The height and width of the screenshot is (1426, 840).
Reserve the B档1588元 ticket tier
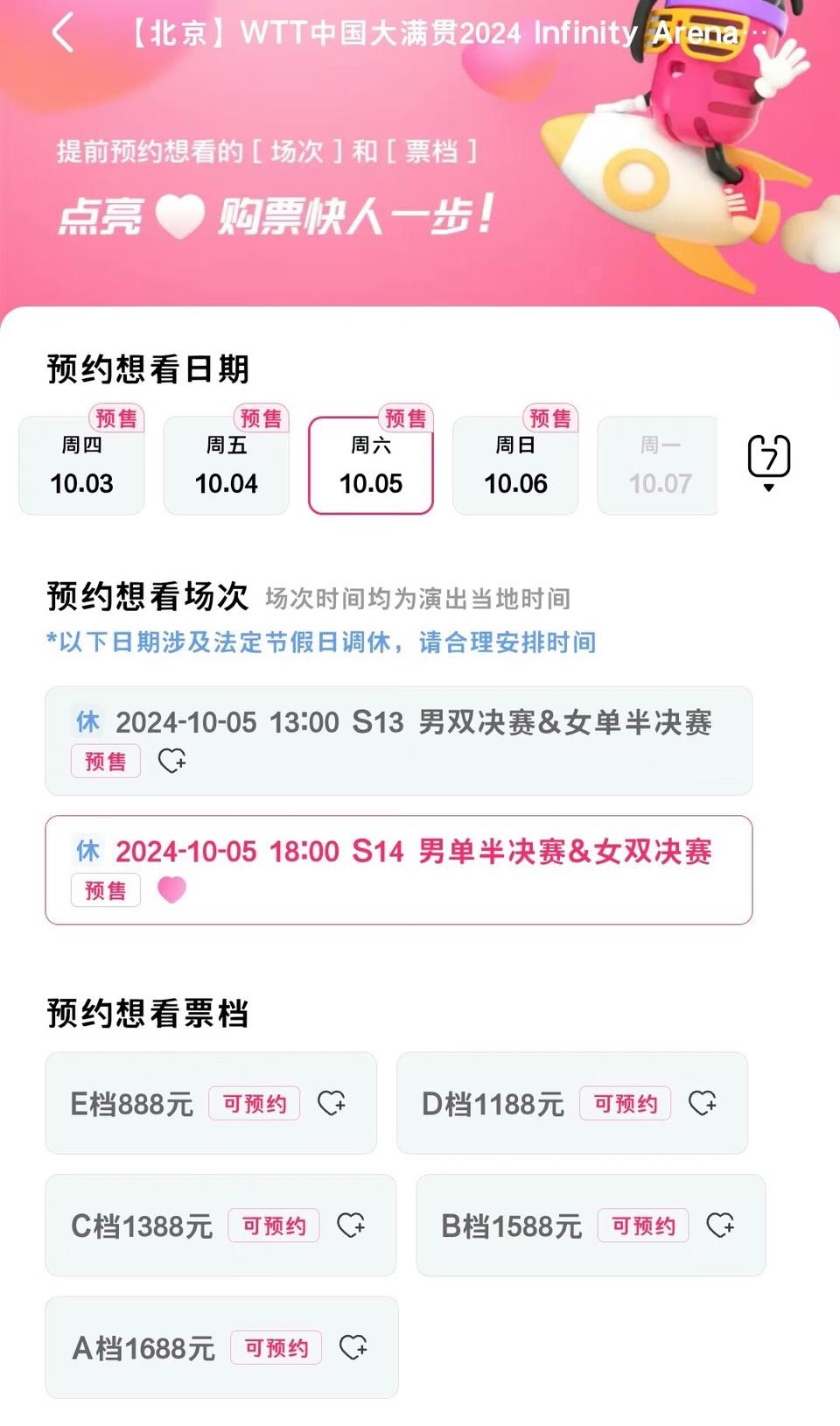pyautogui.click(x=643, y=1226)
